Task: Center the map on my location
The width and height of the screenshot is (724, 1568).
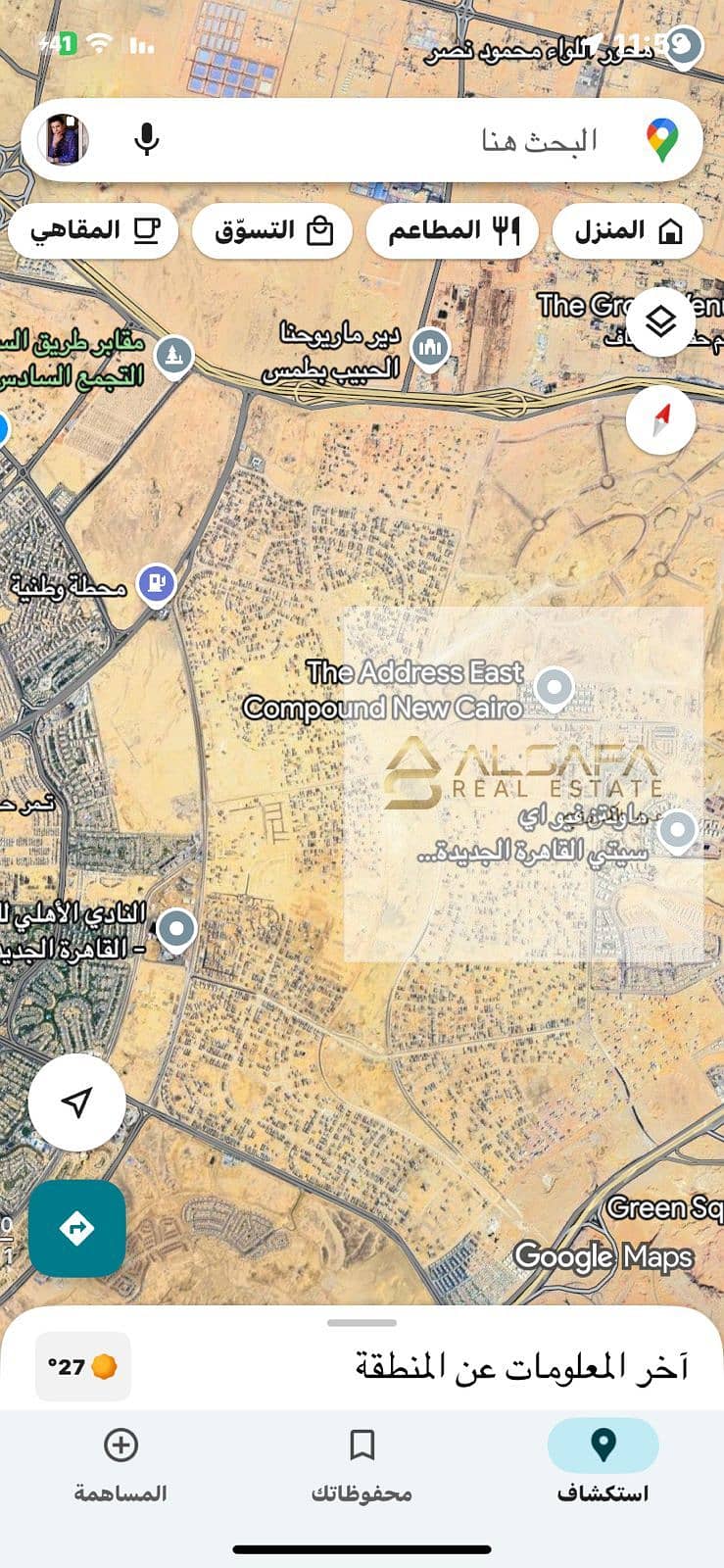Action: click(x=76, y=1102)
